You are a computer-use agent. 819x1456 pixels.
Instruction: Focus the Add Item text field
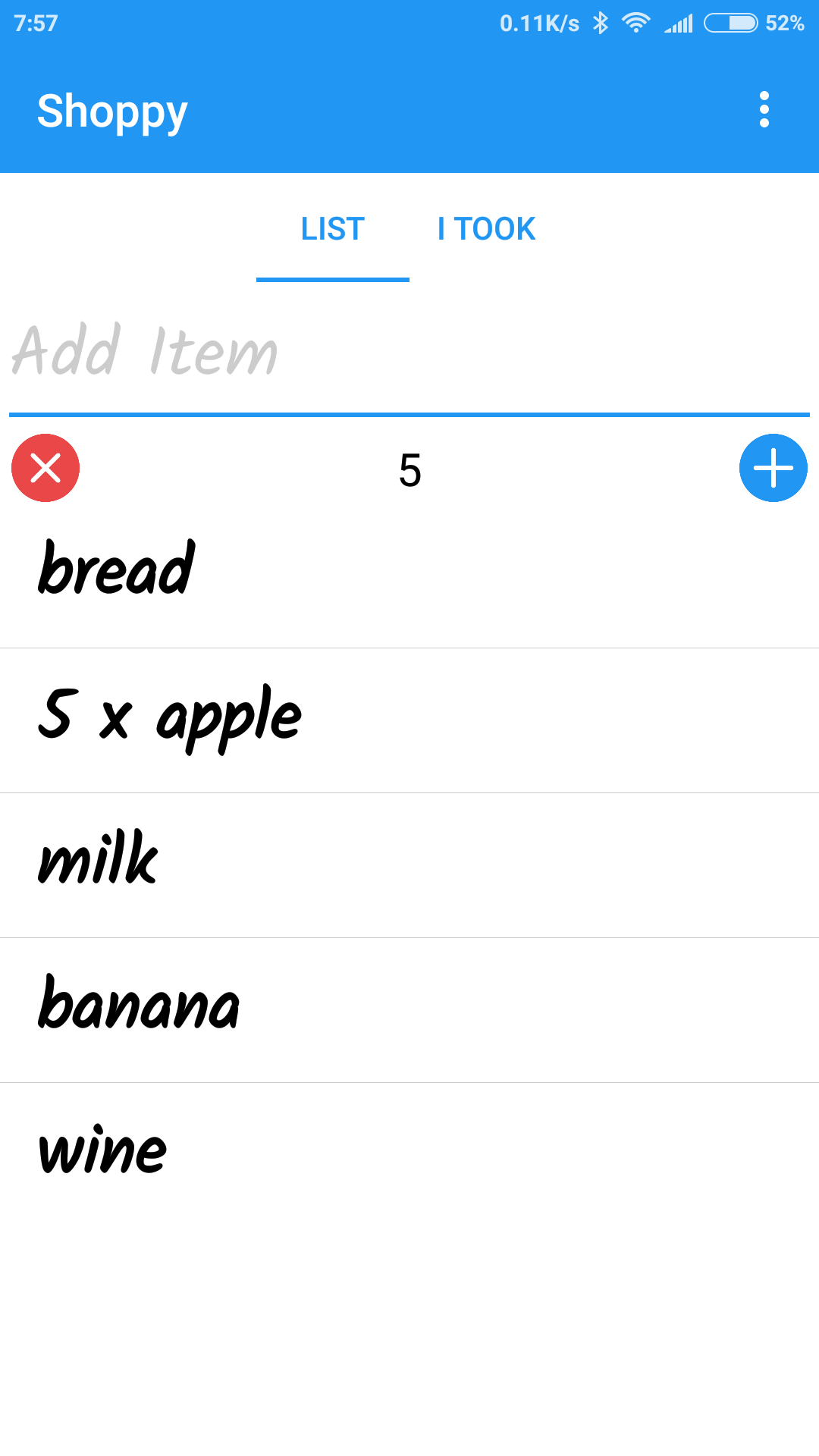click(409, 353)
